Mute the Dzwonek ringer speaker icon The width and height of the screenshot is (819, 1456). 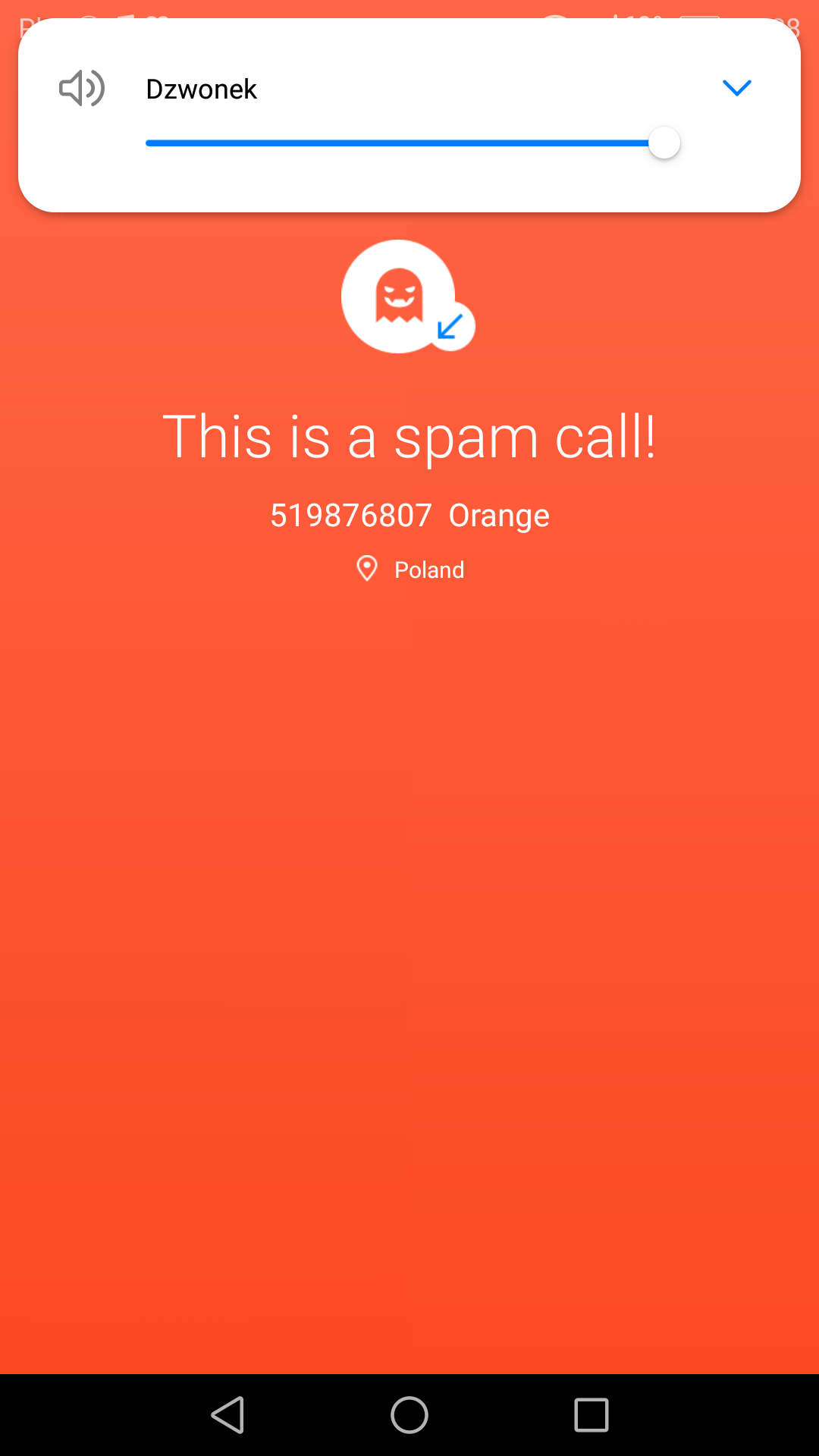[x=82, y=88]
